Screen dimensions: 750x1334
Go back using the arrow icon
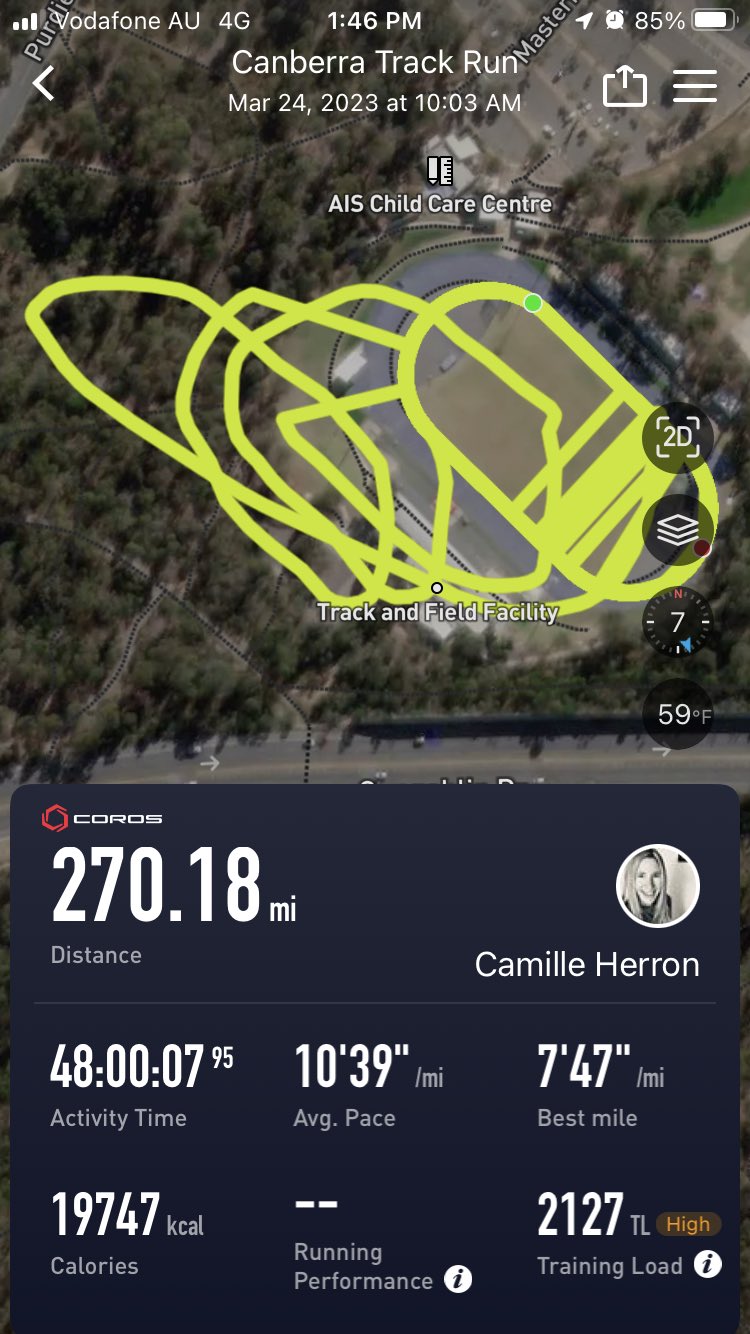coord(44,84)
